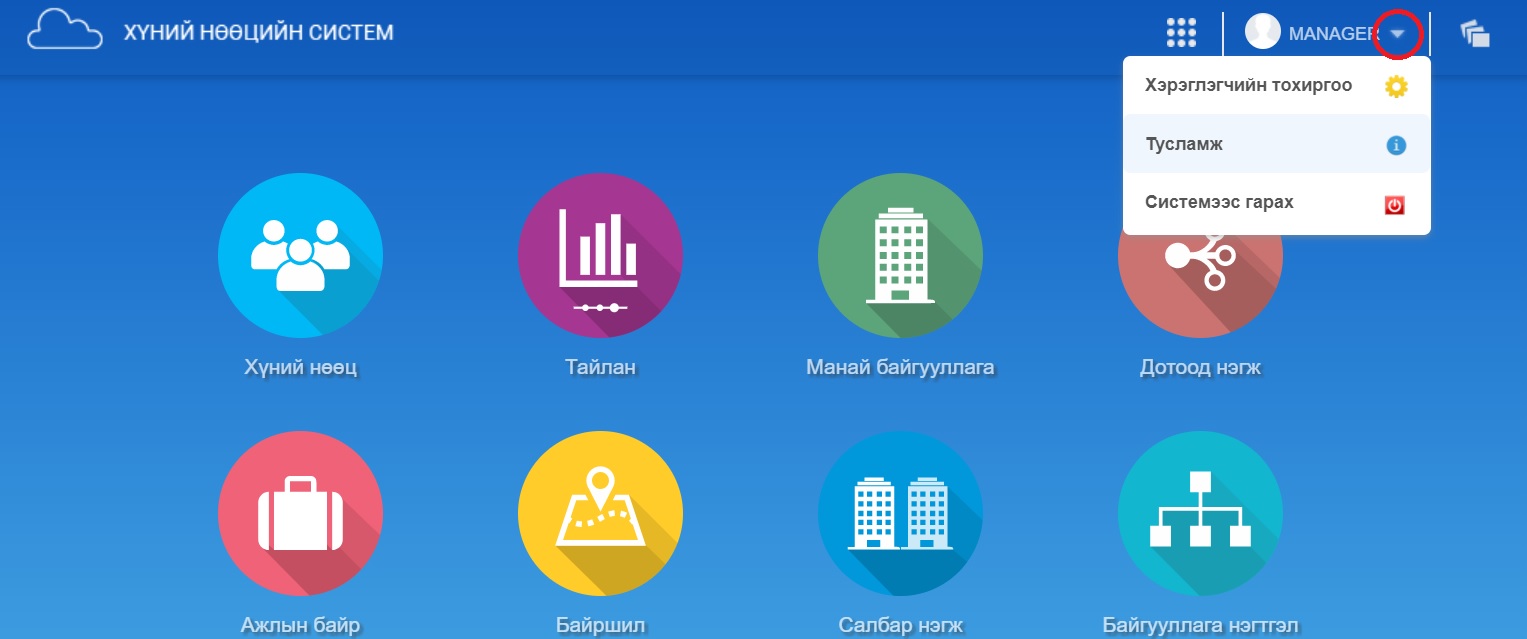Open the apps grid icon

click(x=1181, y=33)
